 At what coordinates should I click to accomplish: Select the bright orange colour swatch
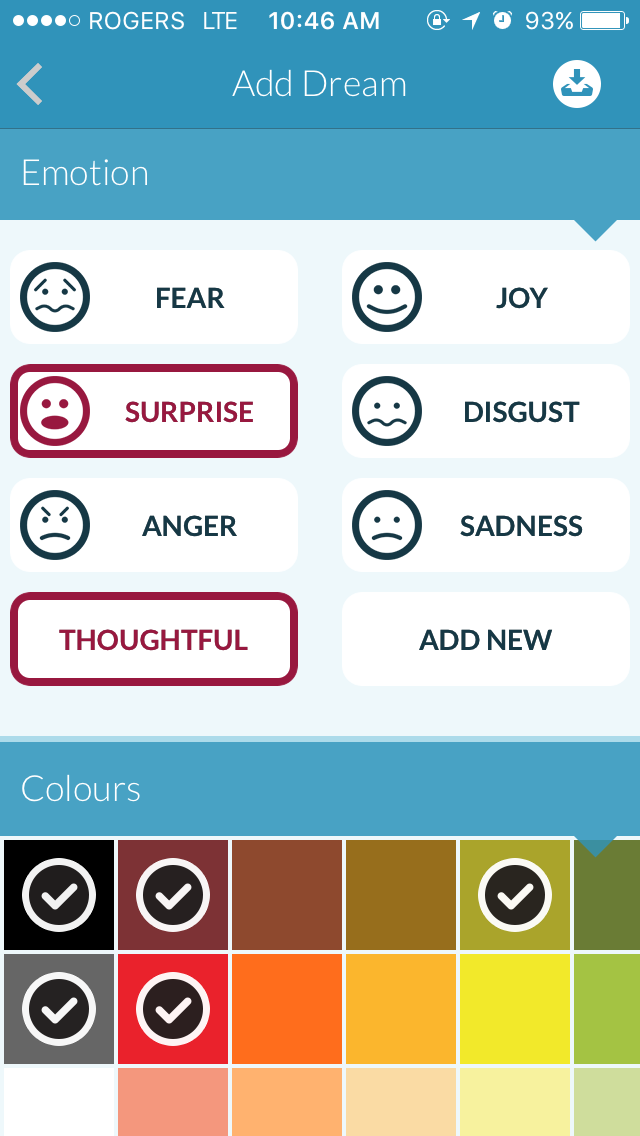coord(287,1009)
